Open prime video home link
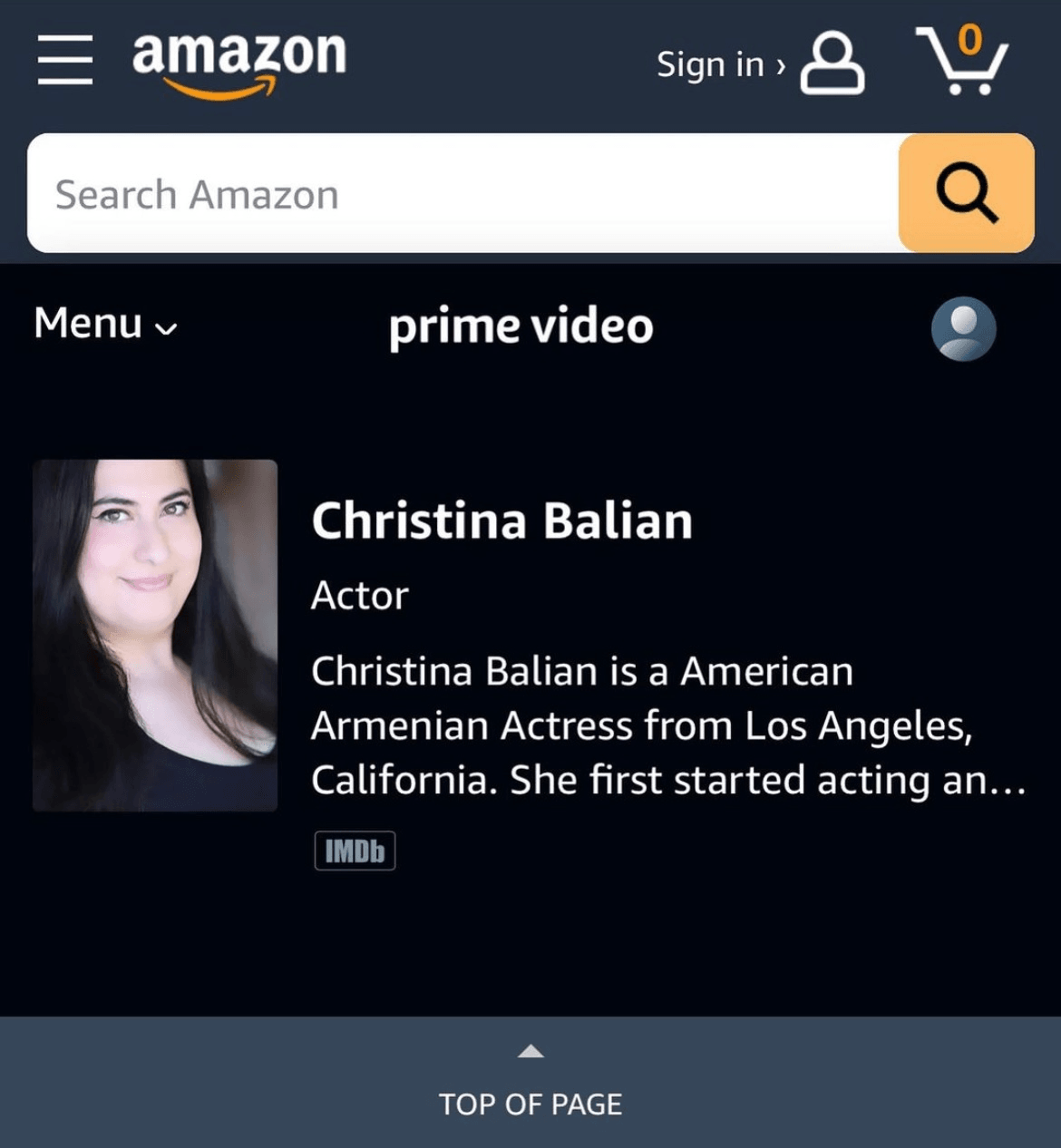This screenshot has height=1148, width=1061. tap(521, 326)
